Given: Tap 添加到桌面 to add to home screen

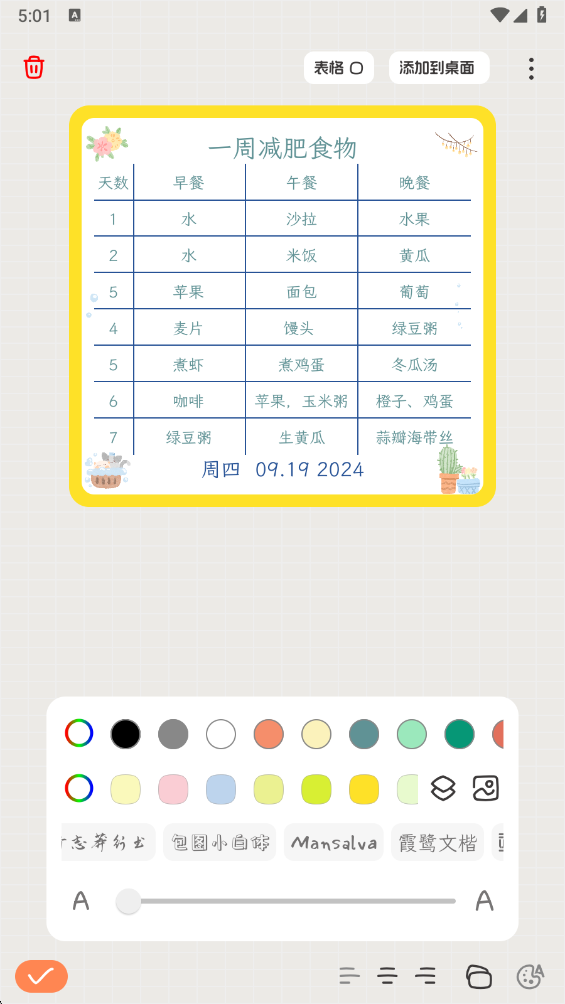Looking at the screenshot, I should pos(439,68).
